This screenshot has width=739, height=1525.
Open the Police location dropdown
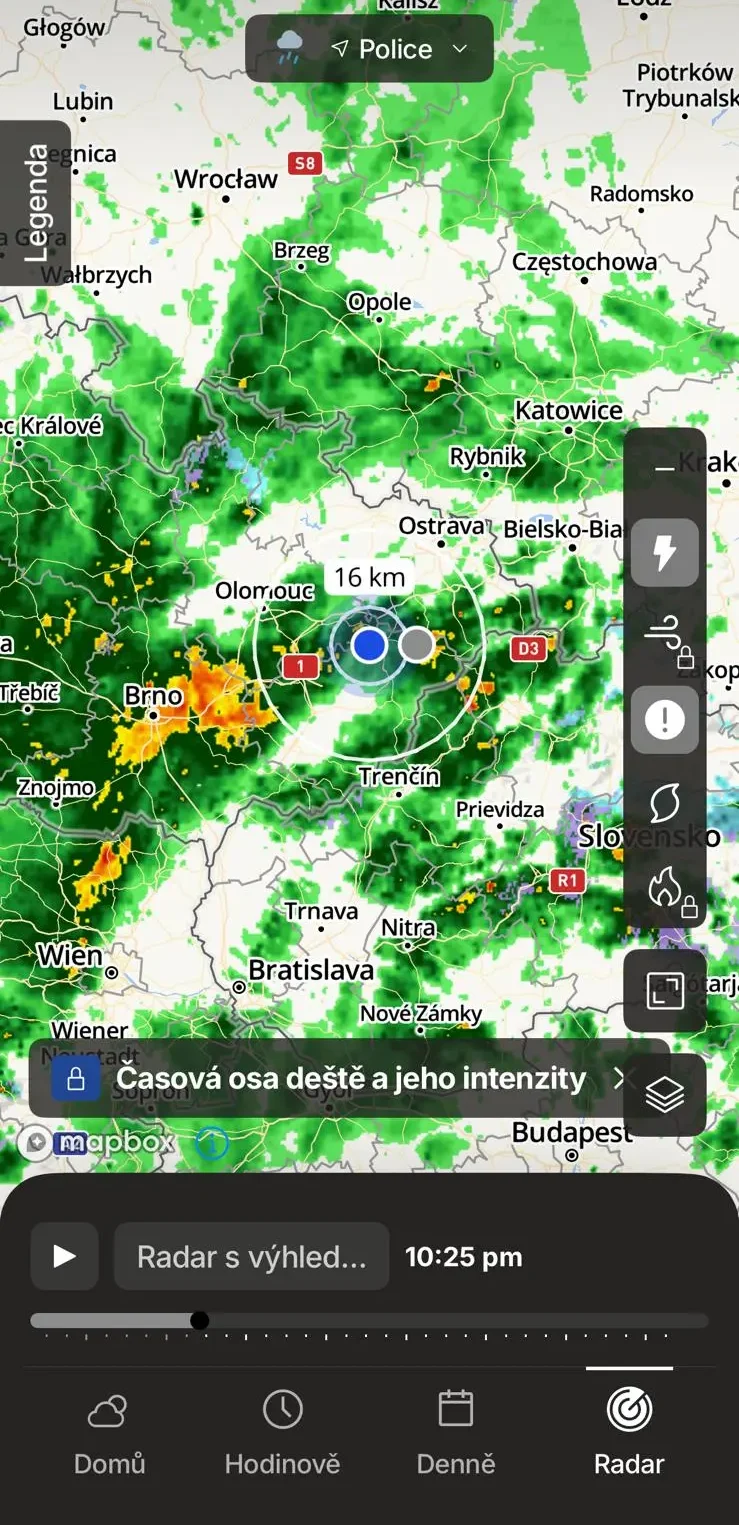[369, 49]
